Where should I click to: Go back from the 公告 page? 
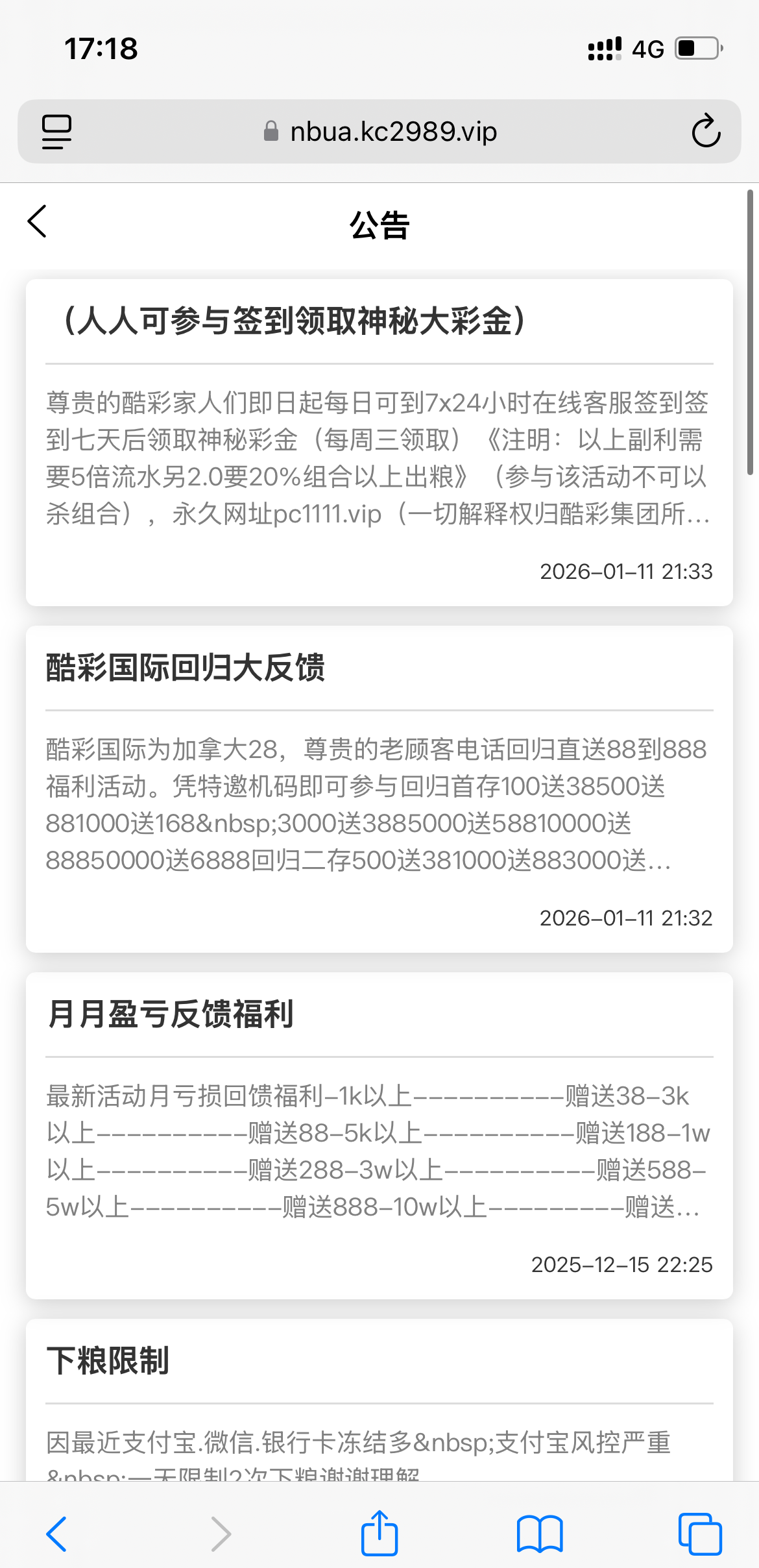tap(38, 222)
